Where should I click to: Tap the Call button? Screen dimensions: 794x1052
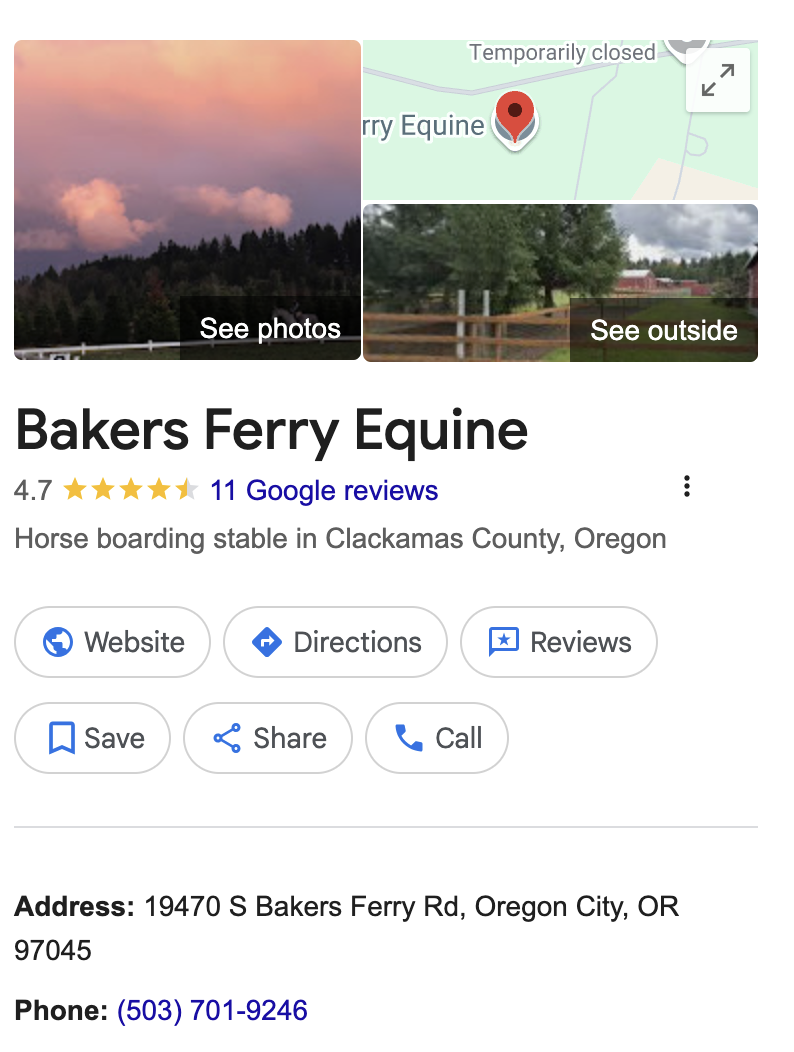437,738
